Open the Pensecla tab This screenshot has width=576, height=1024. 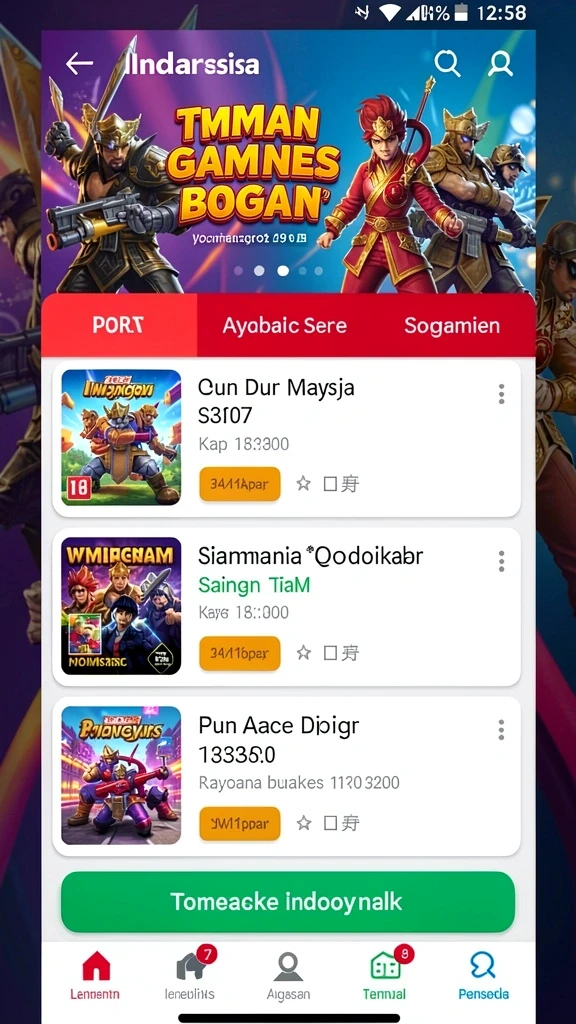point(483,975)
